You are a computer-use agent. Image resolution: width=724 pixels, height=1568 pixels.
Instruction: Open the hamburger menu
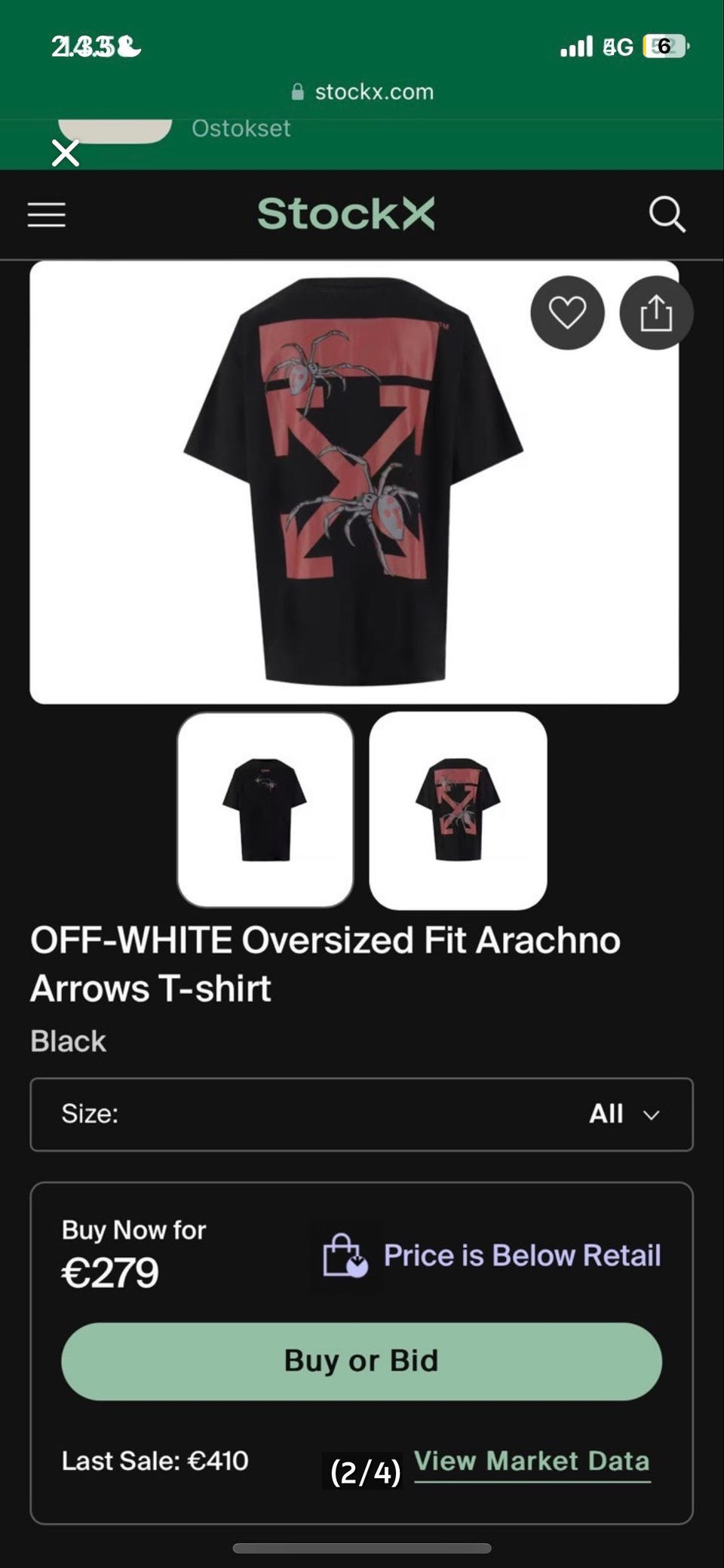click(47, 215)
